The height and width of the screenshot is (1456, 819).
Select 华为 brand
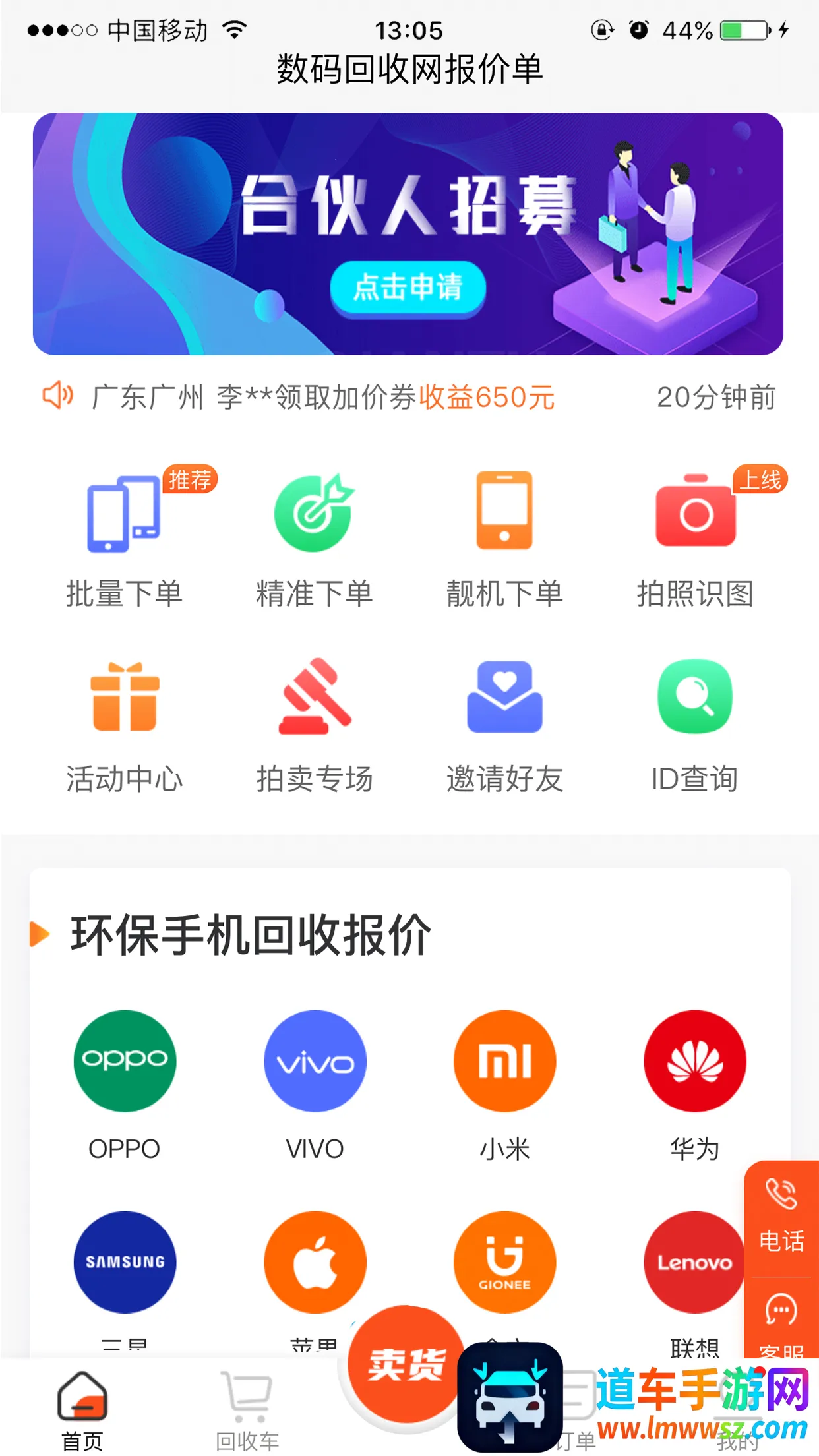pos(694,1062)
